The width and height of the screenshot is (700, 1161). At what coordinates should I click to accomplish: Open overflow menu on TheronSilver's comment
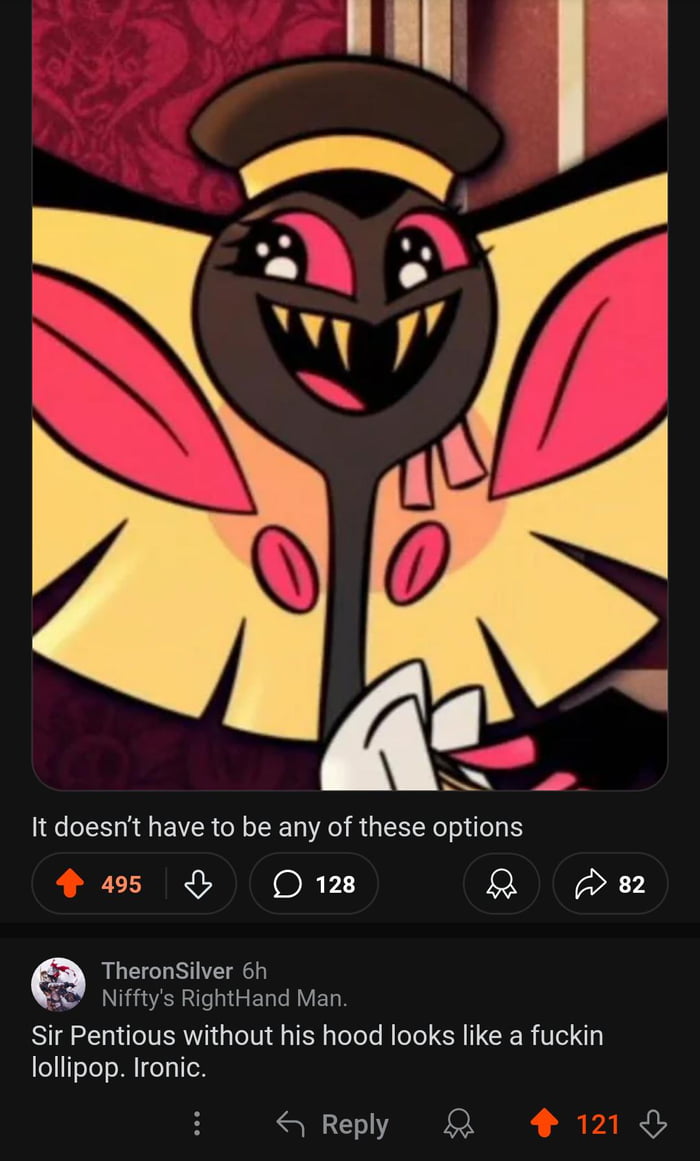197,1125
